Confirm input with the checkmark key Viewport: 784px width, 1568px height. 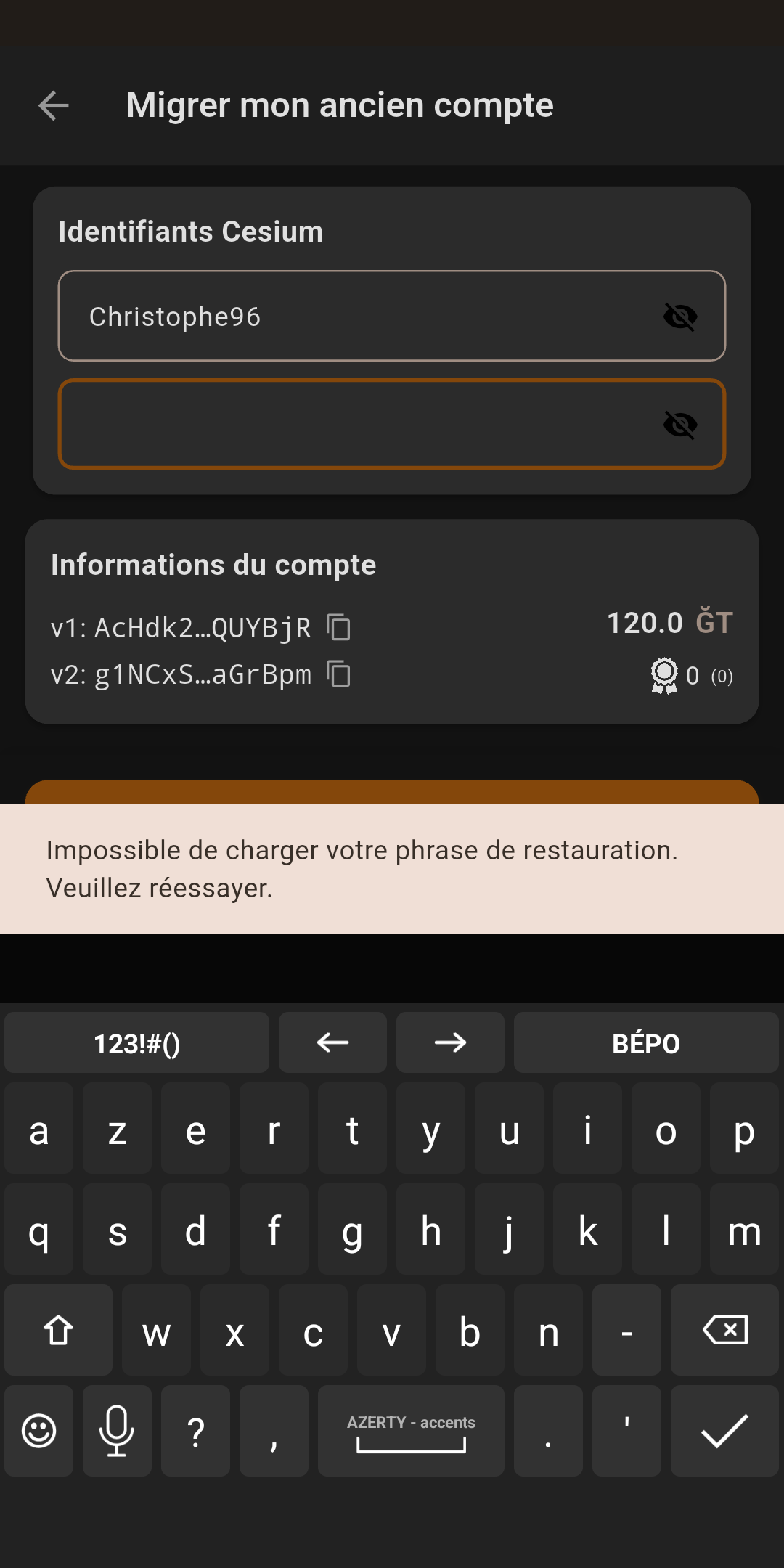tap(724, 1431)
